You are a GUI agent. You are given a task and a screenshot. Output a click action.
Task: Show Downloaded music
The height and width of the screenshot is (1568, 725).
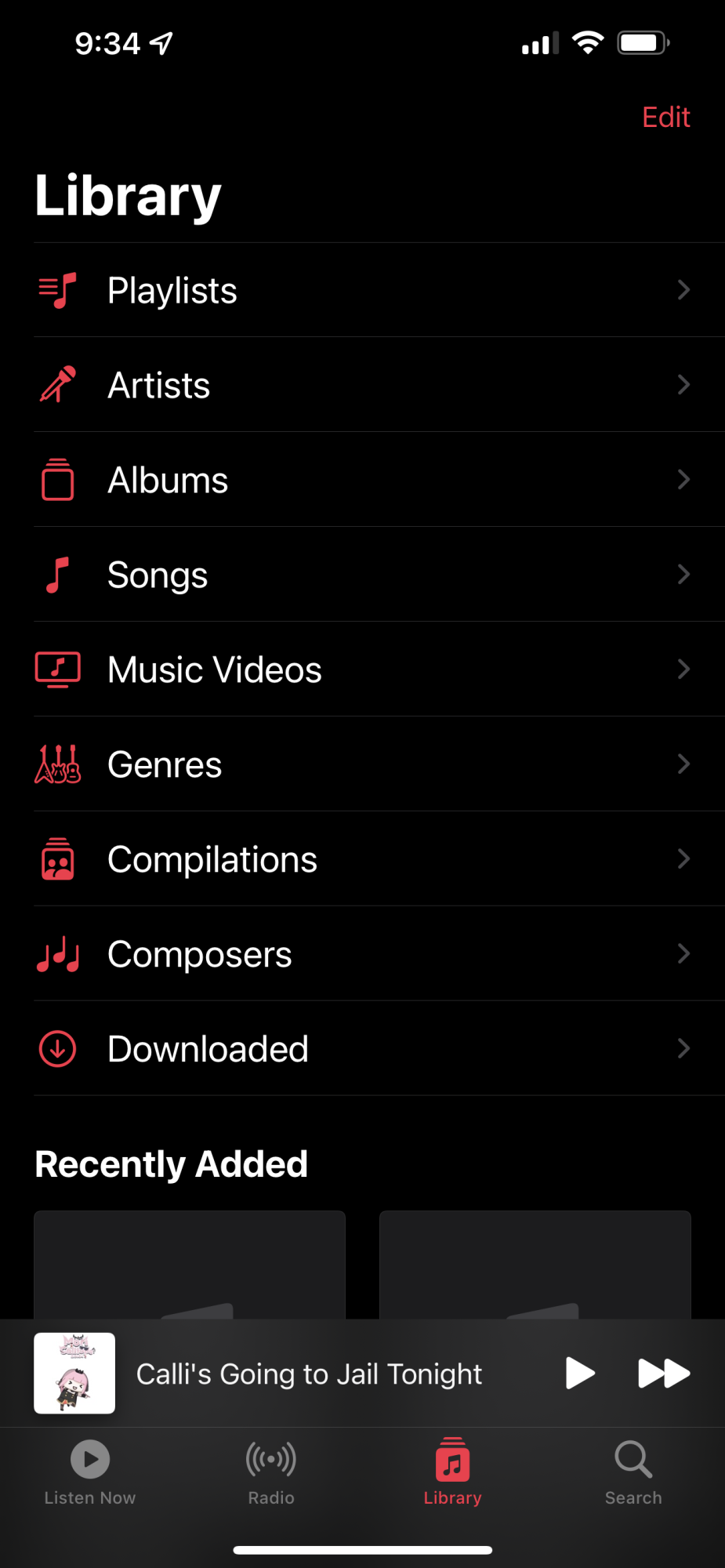coord(362,1049)
